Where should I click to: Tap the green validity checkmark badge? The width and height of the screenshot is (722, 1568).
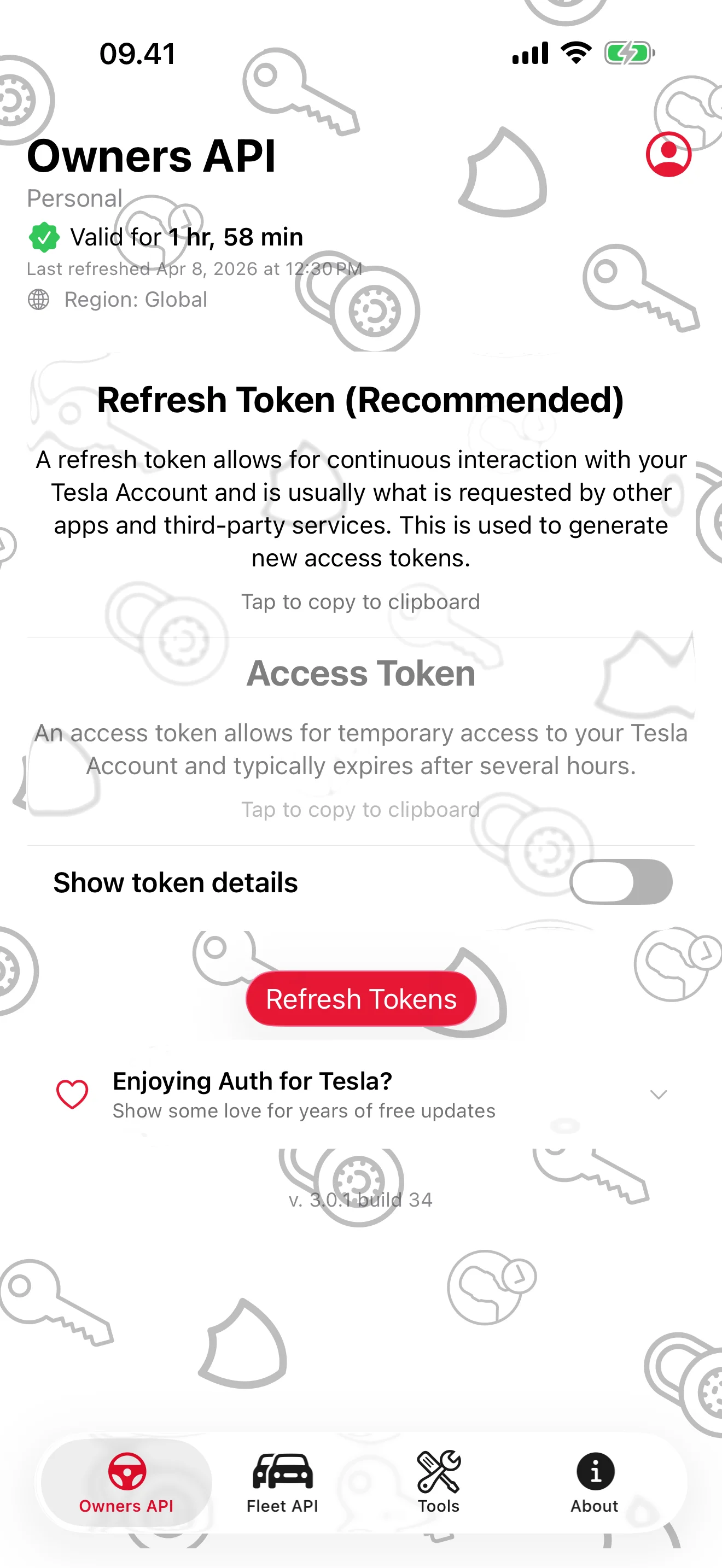pyautogui.click(x=43, y=236)
